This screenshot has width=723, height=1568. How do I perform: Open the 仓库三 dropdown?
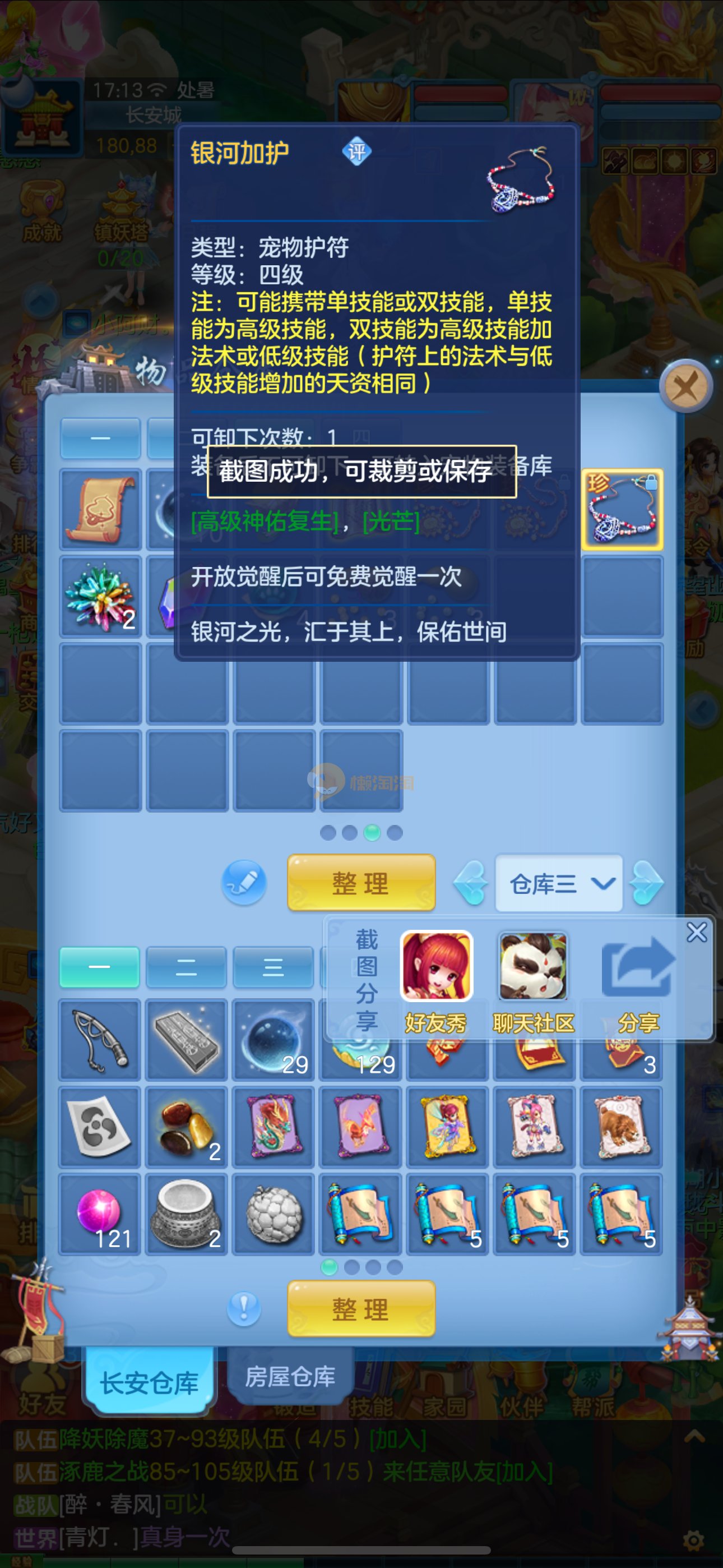559,883
